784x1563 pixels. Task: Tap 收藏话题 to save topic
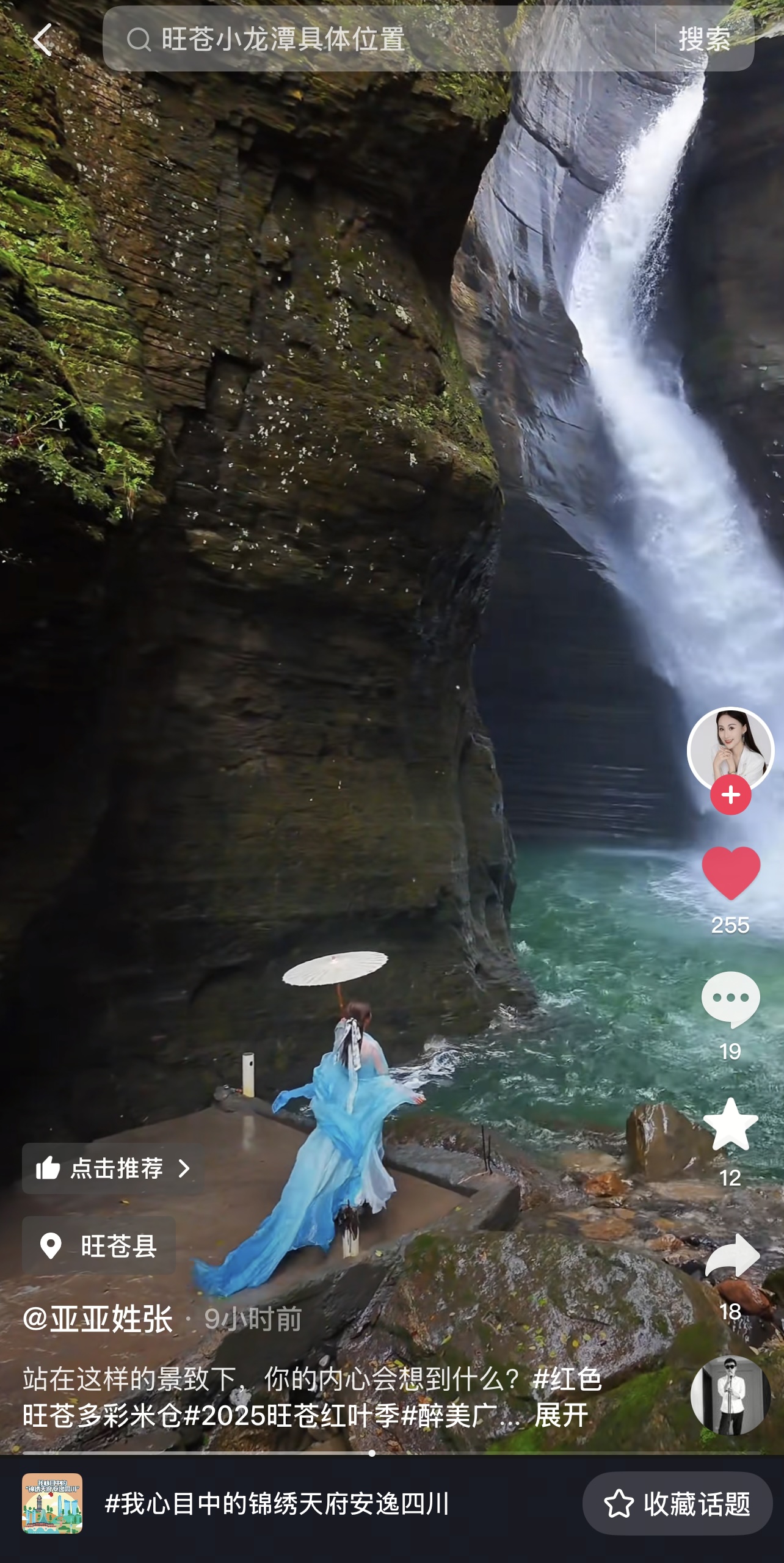tap(677, 1504)
